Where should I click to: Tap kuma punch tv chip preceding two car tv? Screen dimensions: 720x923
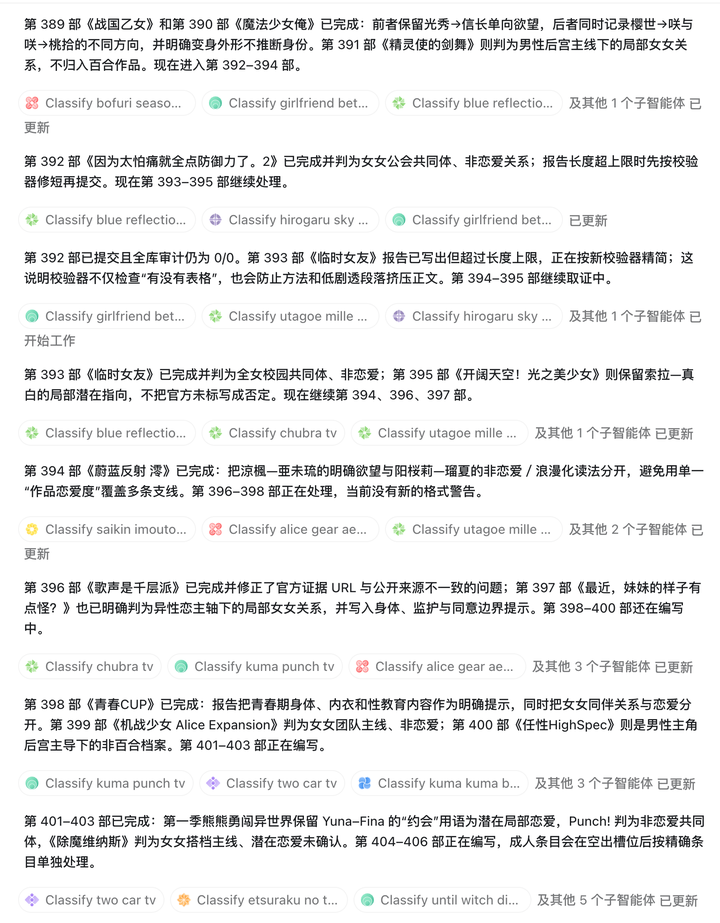coord(106,783)
